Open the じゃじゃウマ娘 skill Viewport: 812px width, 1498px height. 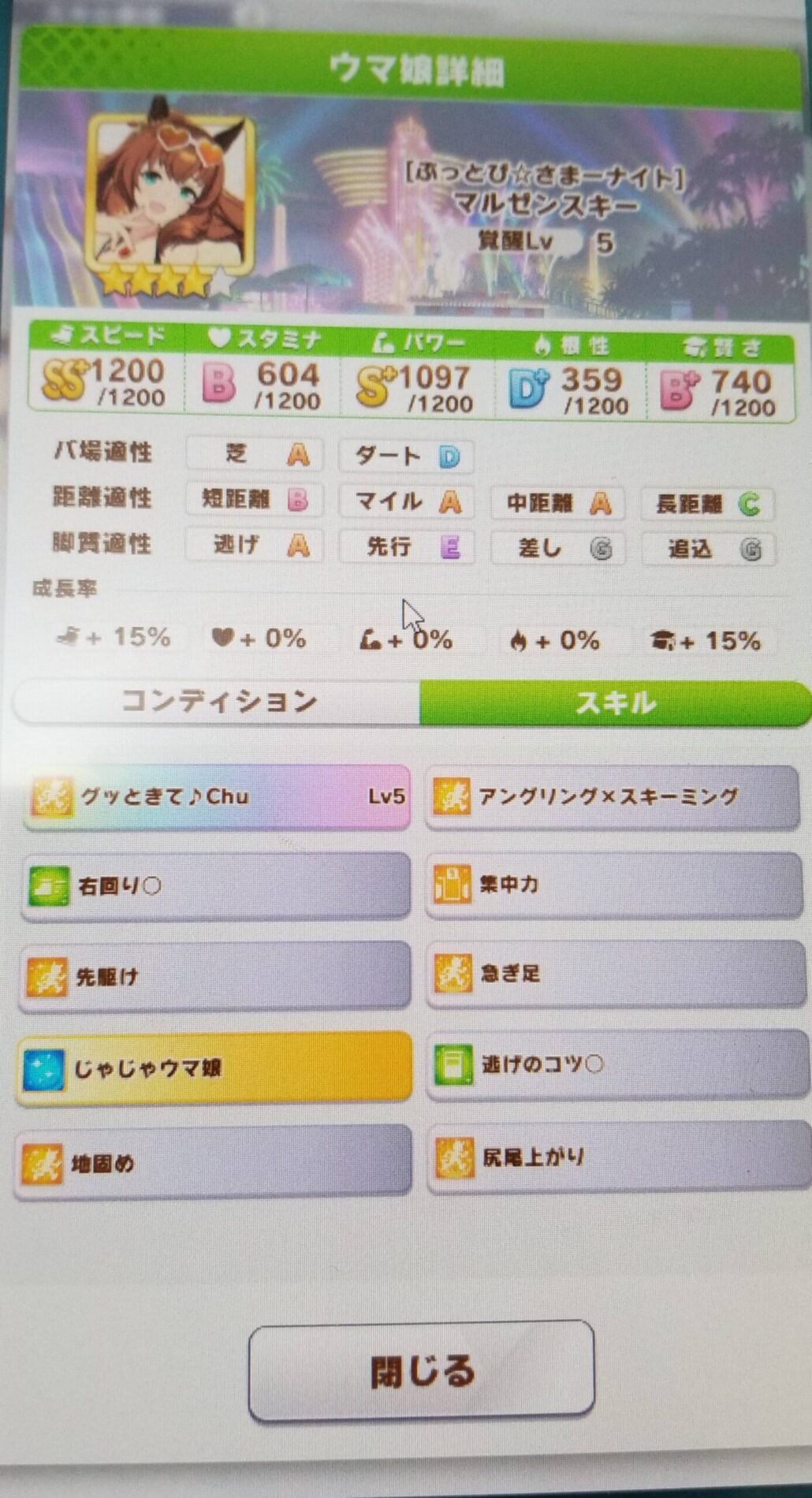pos(214,1068)
